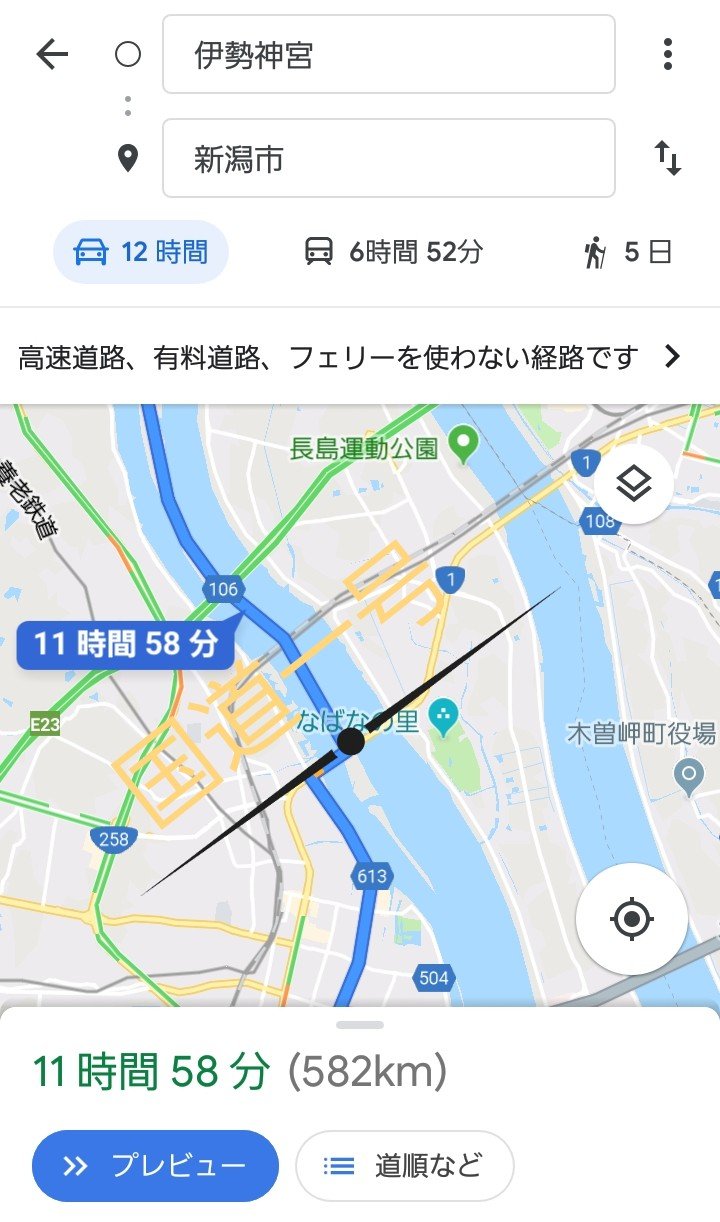Select the driving tab showing 12 時間

coord(141,252)
